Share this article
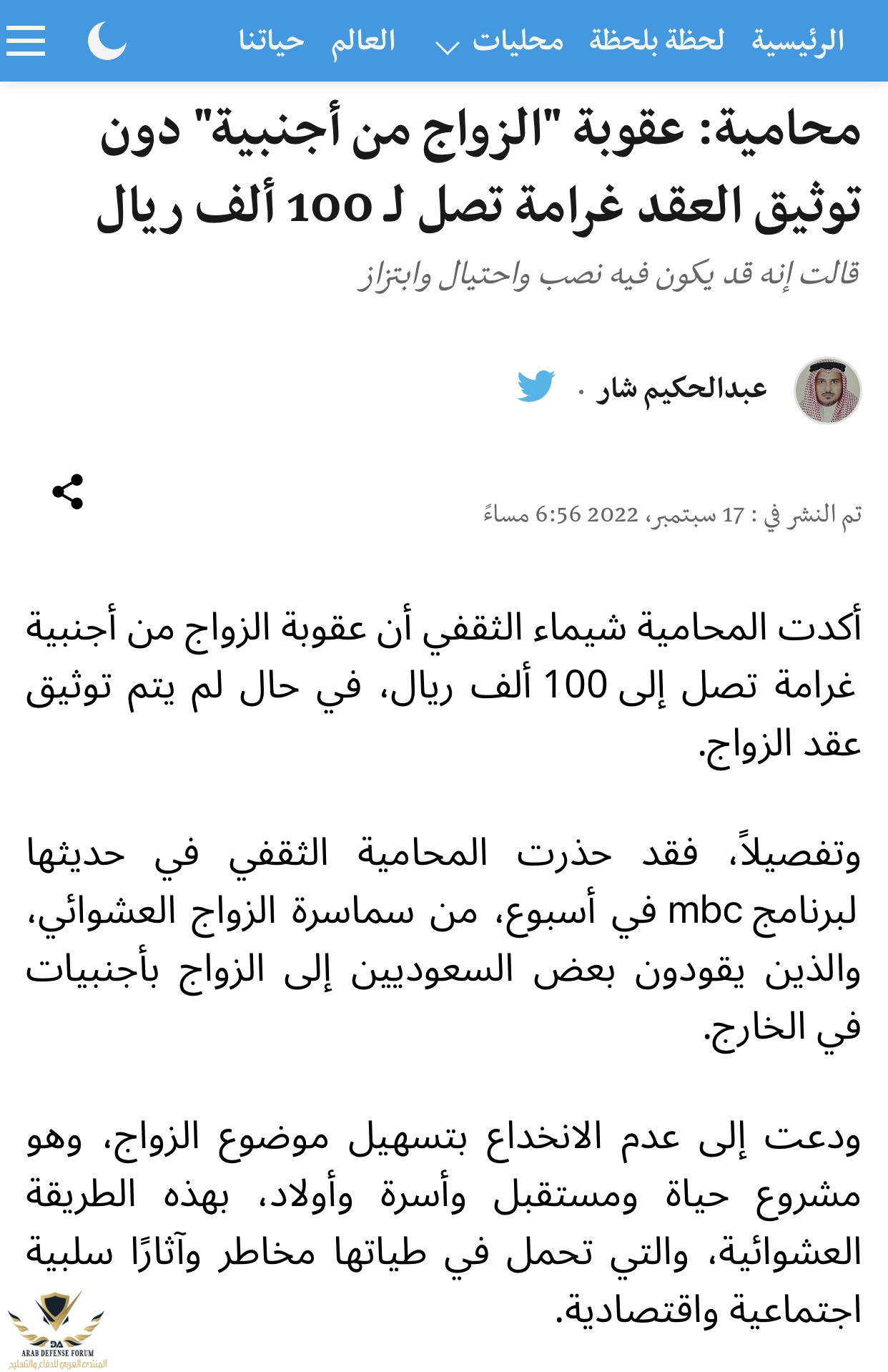This screenshot has width=888, height=1372. click(x=68, y=492)
